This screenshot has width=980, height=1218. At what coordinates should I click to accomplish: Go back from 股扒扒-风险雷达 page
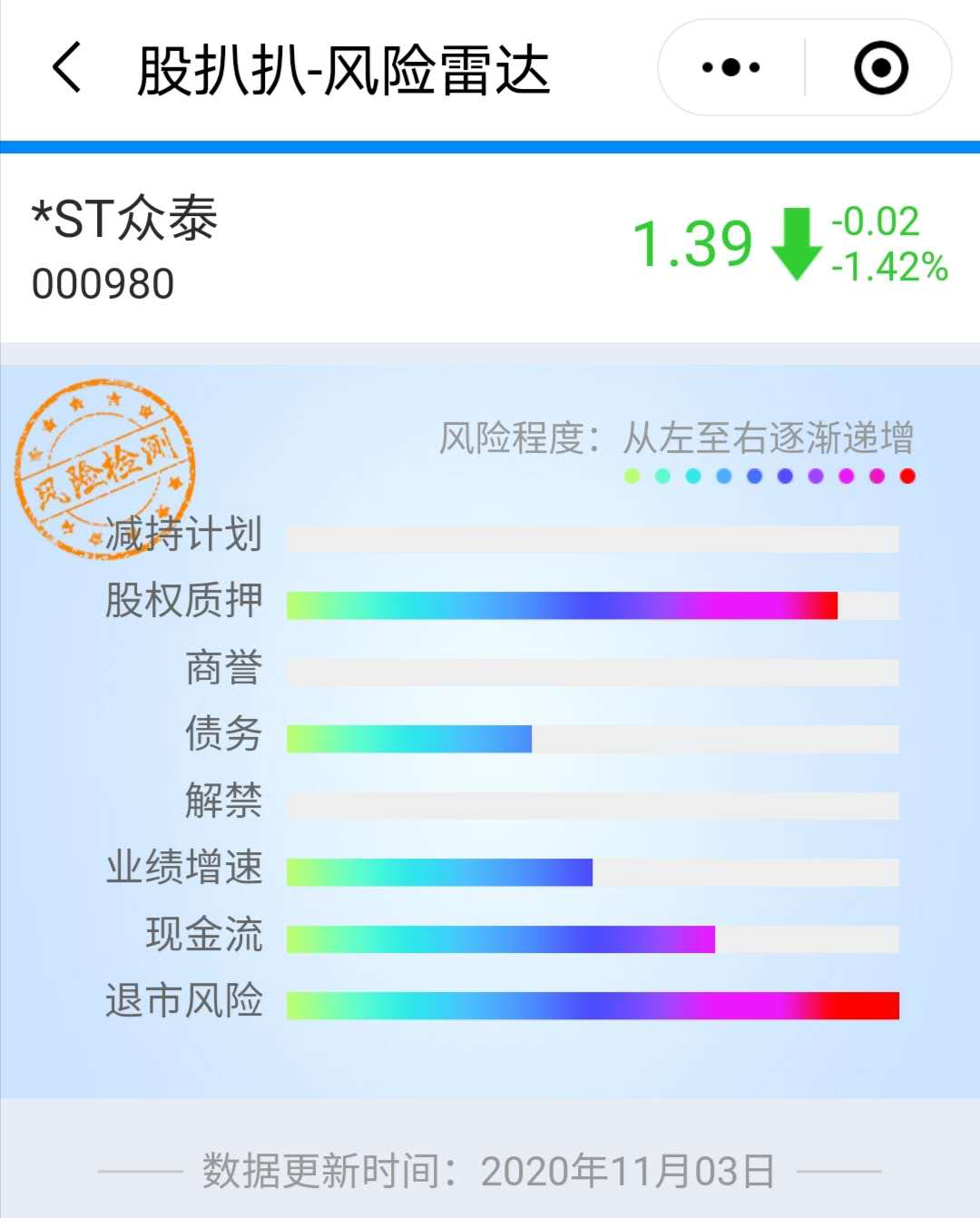click(67, 68)
